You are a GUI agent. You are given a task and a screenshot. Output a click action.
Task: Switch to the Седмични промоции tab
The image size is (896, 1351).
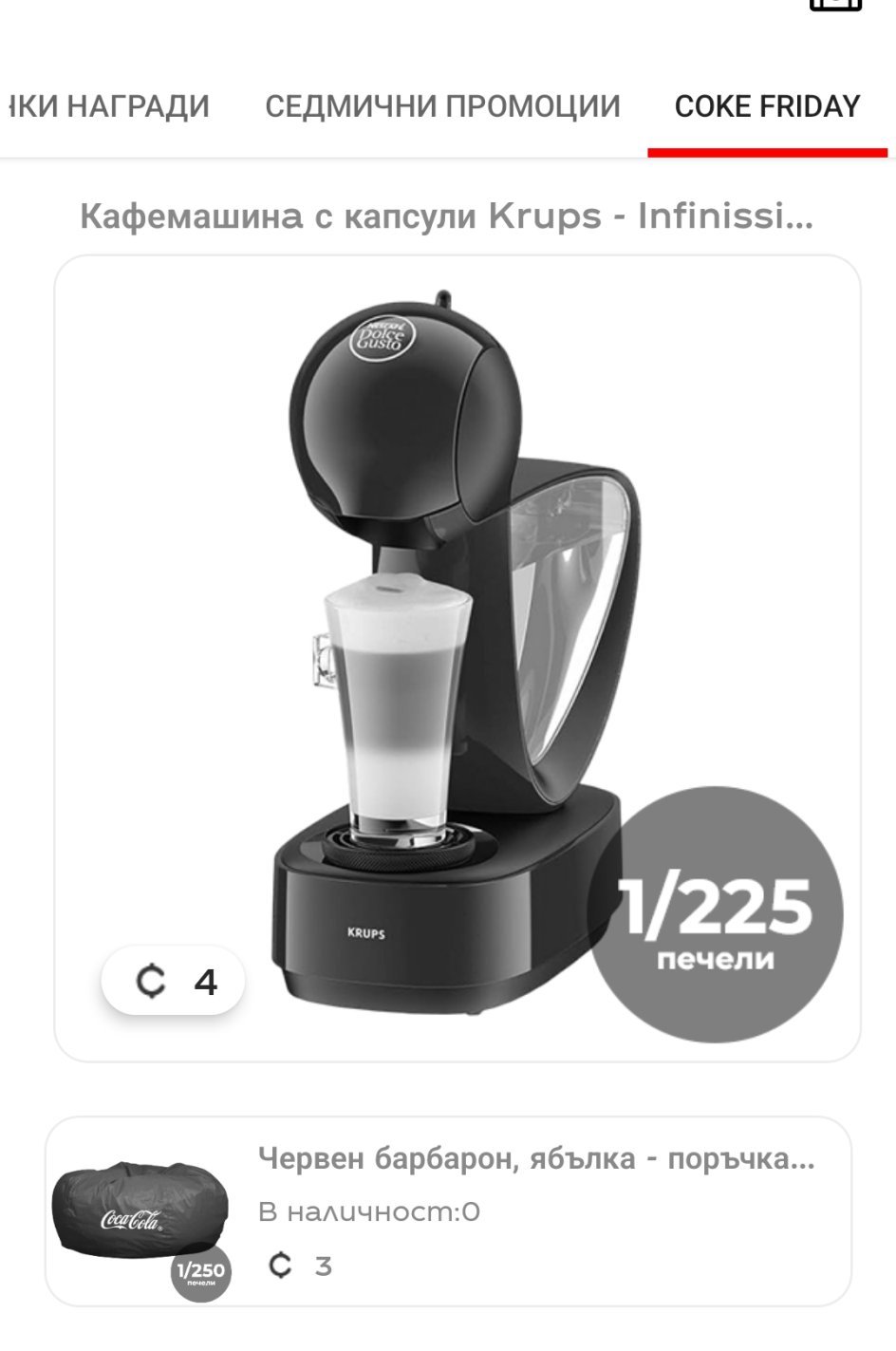tap(442, 105)
